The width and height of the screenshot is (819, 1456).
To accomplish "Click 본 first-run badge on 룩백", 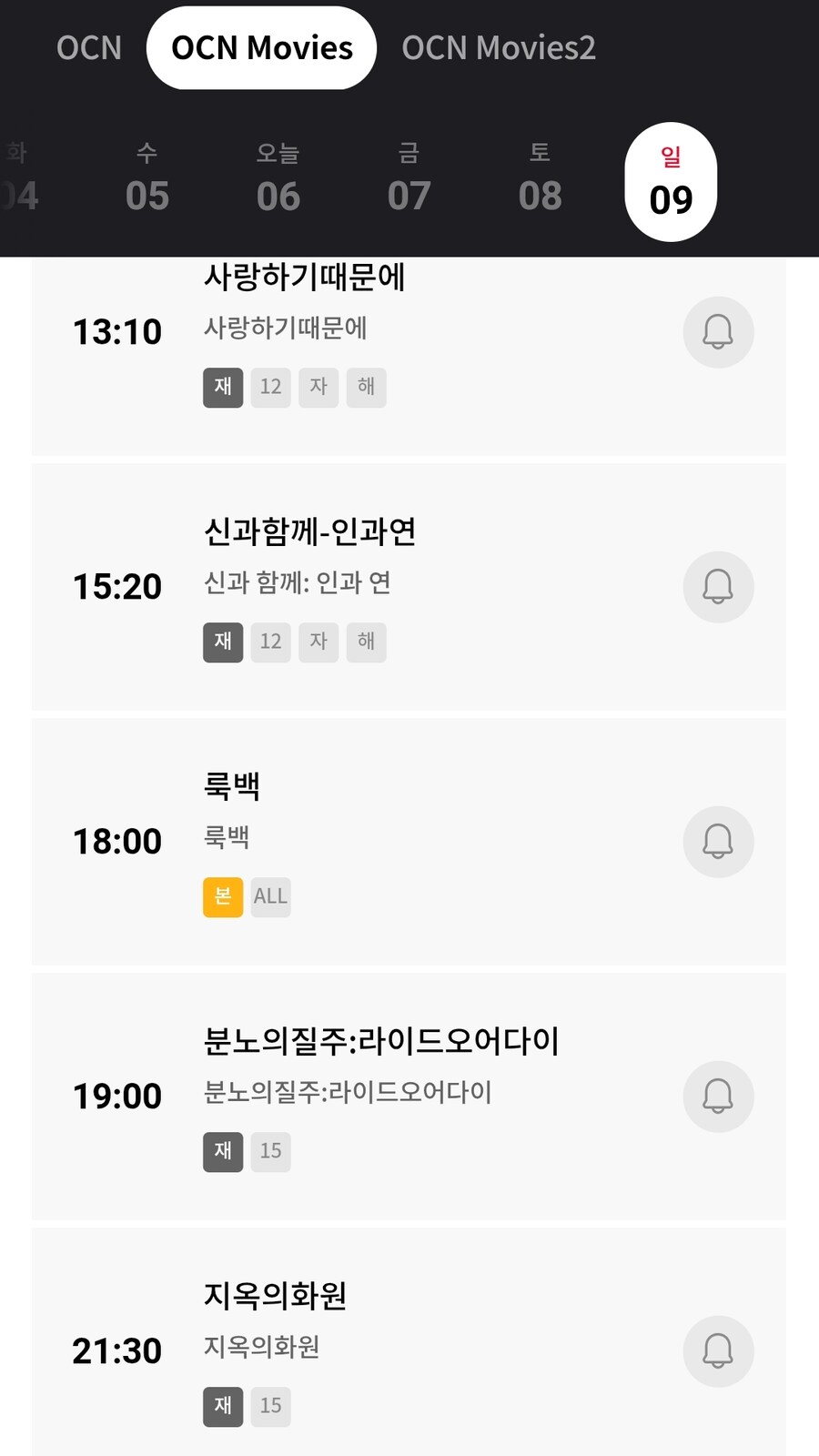I will (x=222, y=897).
